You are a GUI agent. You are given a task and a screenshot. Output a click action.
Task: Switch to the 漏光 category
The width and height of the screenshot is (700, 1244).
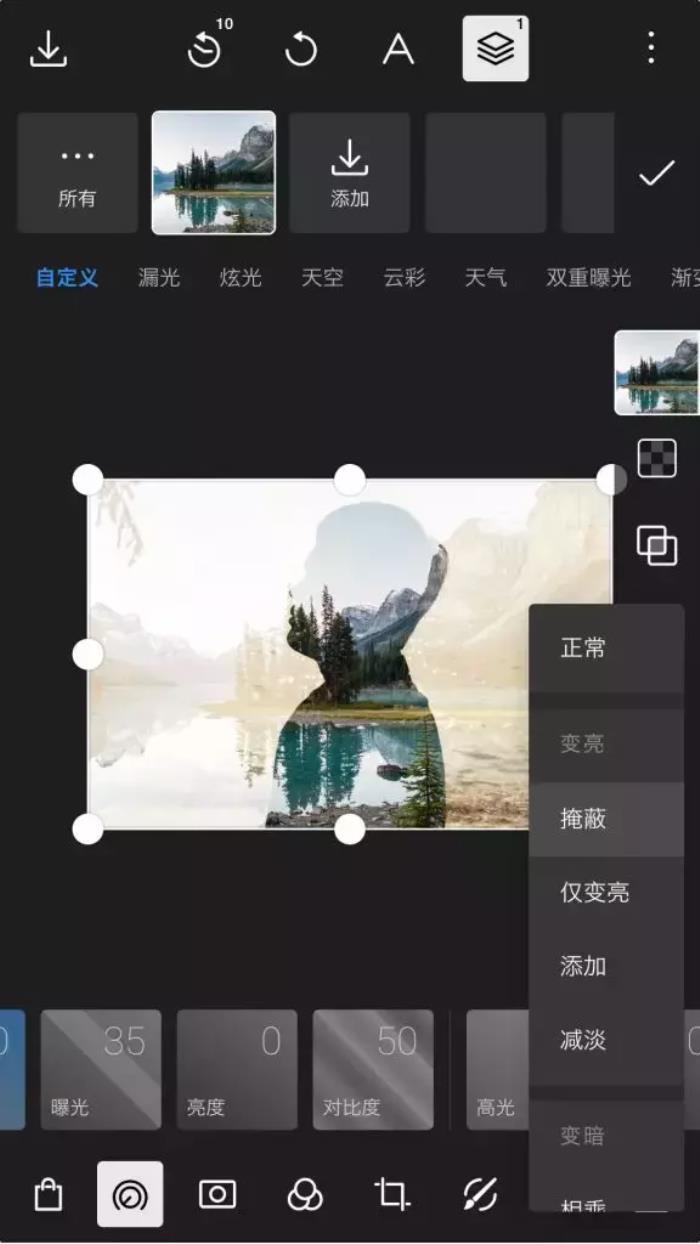point(159,278)
